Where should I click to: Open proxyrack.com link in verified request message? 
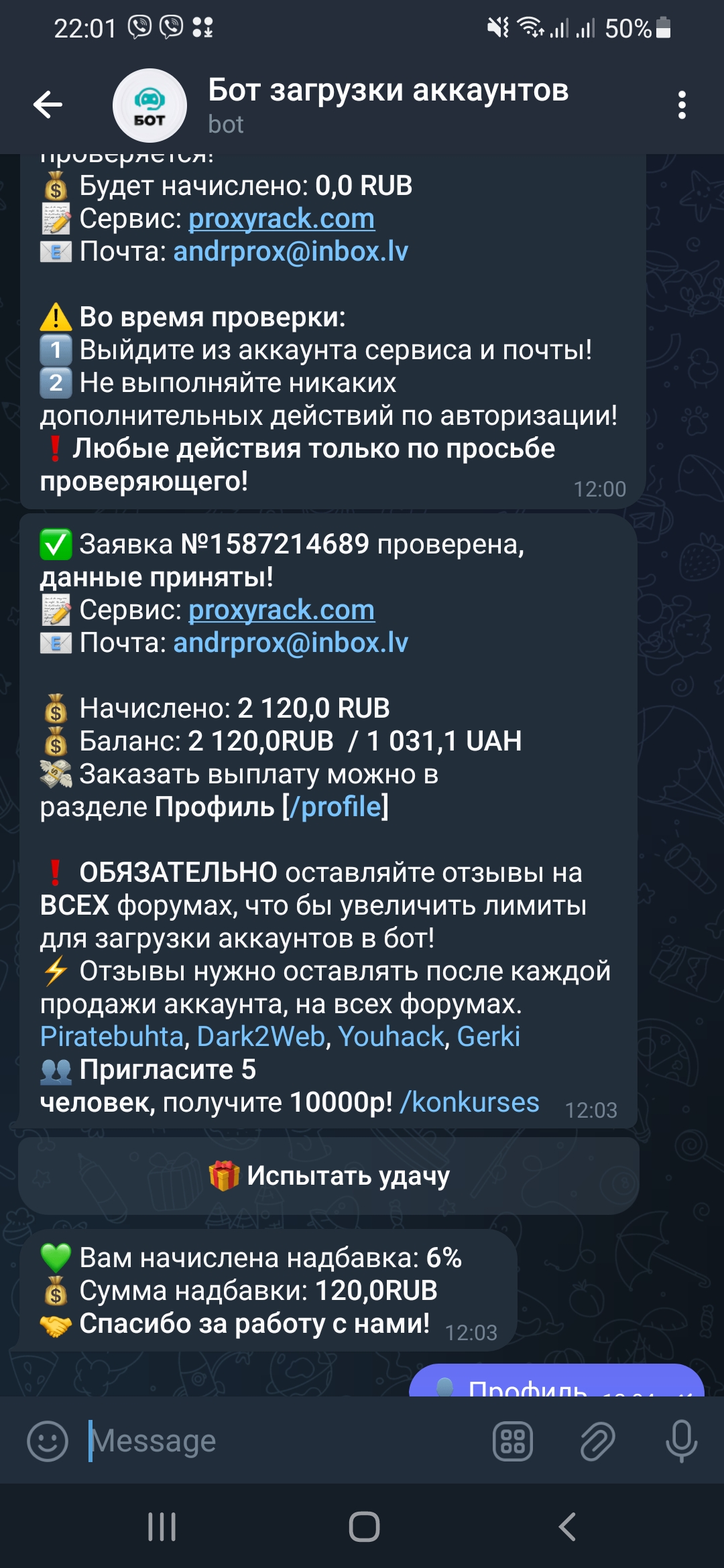282,610
